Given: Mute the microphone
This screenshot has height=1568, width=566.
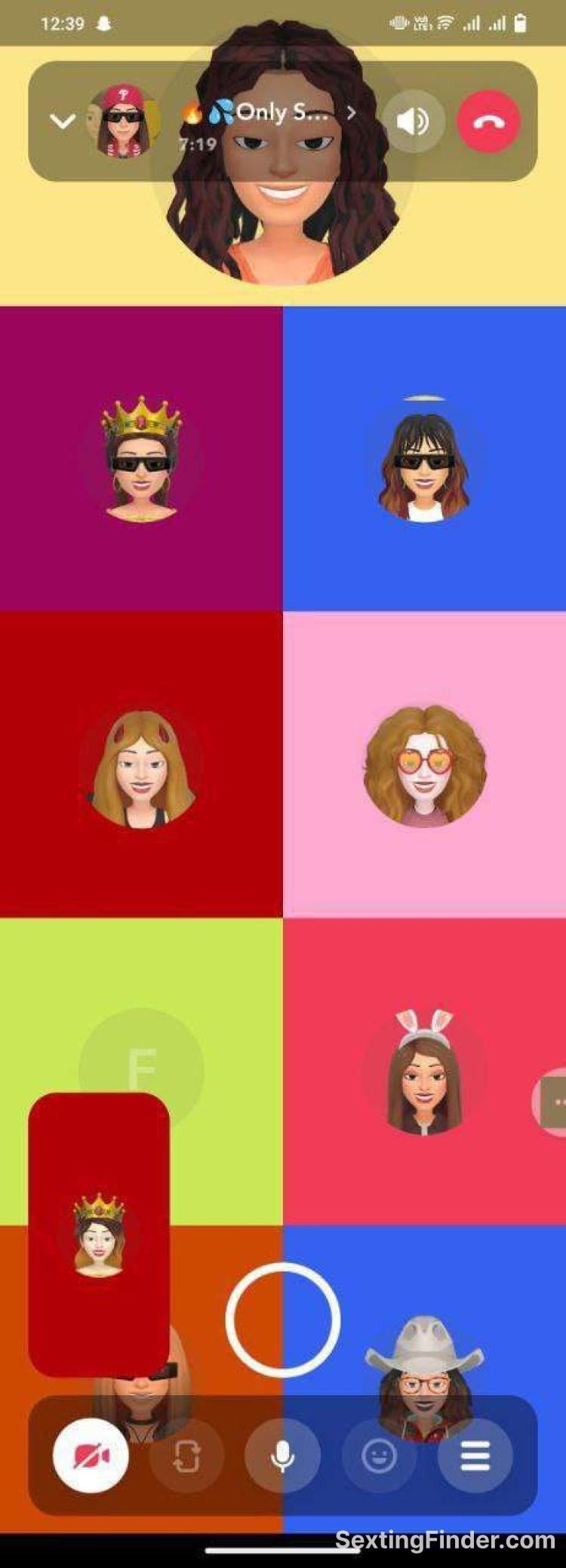Looking at the screenshot, I should pos(283,1456).
